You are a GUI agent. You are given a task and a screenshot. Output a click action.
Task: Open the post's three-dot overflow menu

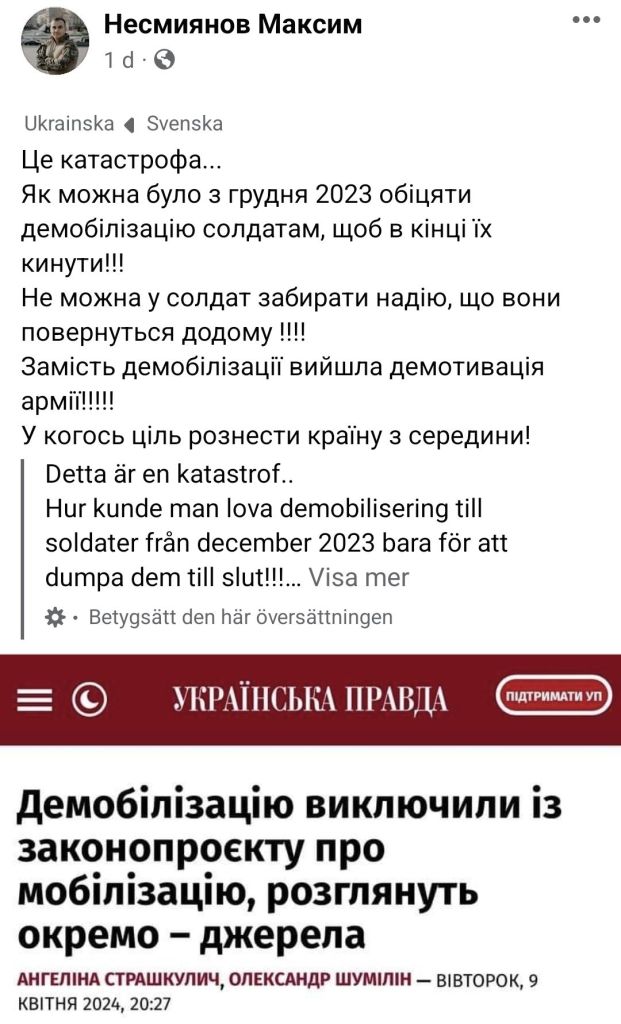[x=587, y=20]
